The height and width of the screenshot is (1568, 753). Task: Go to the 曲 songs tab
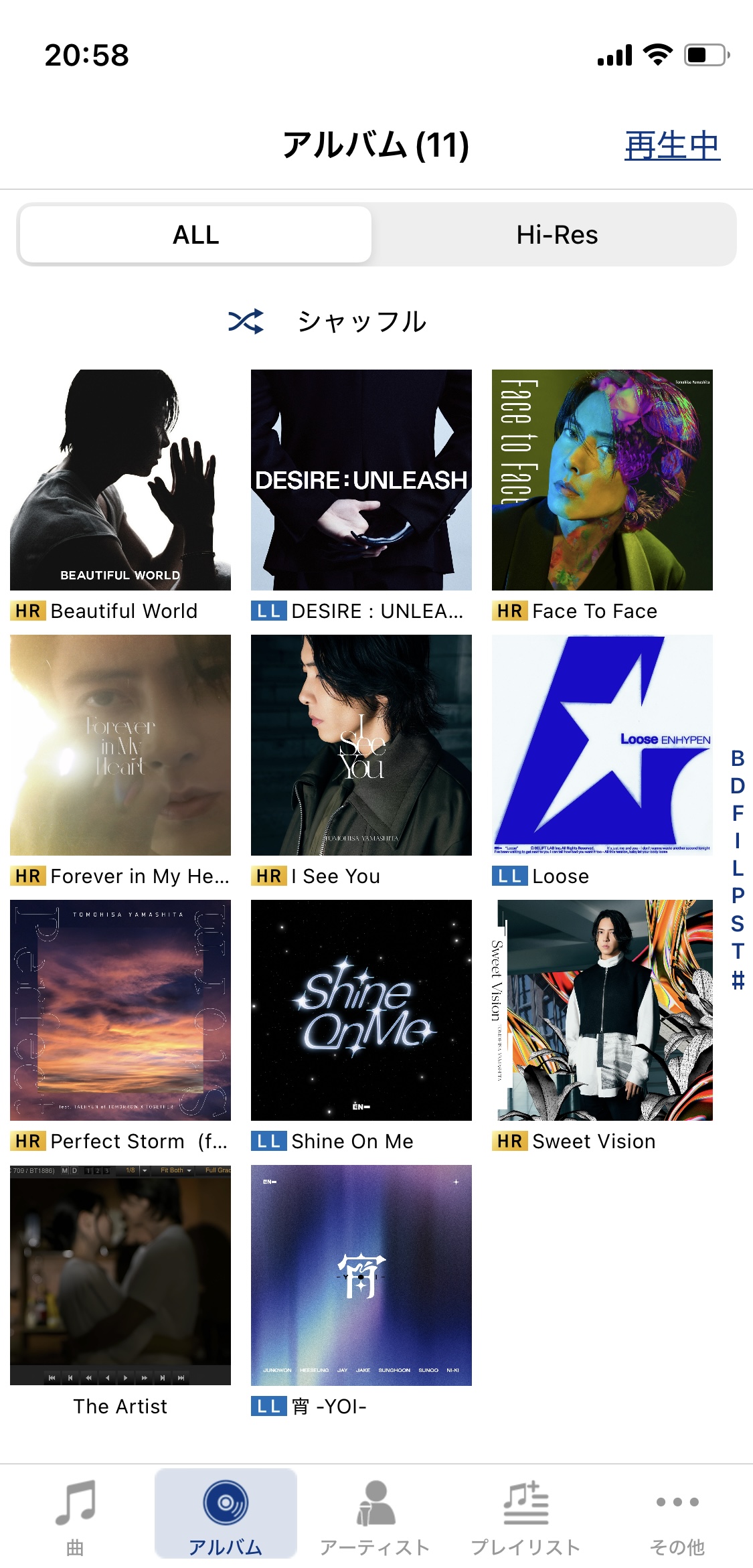click(75, 1516)
